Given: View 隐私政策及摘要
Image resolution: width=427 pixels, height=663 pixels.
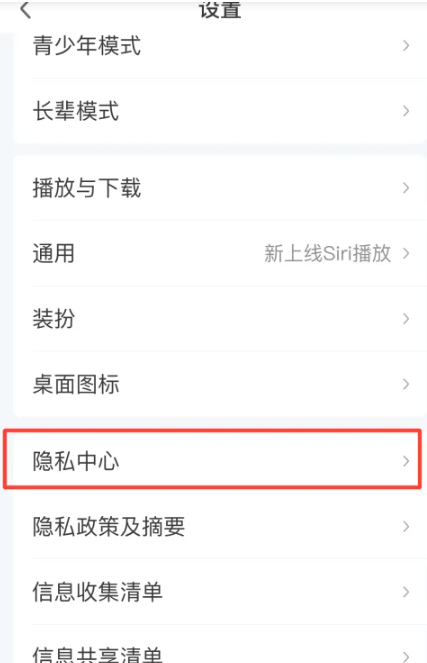Looking at the screenshot, I should coord(220,526).
